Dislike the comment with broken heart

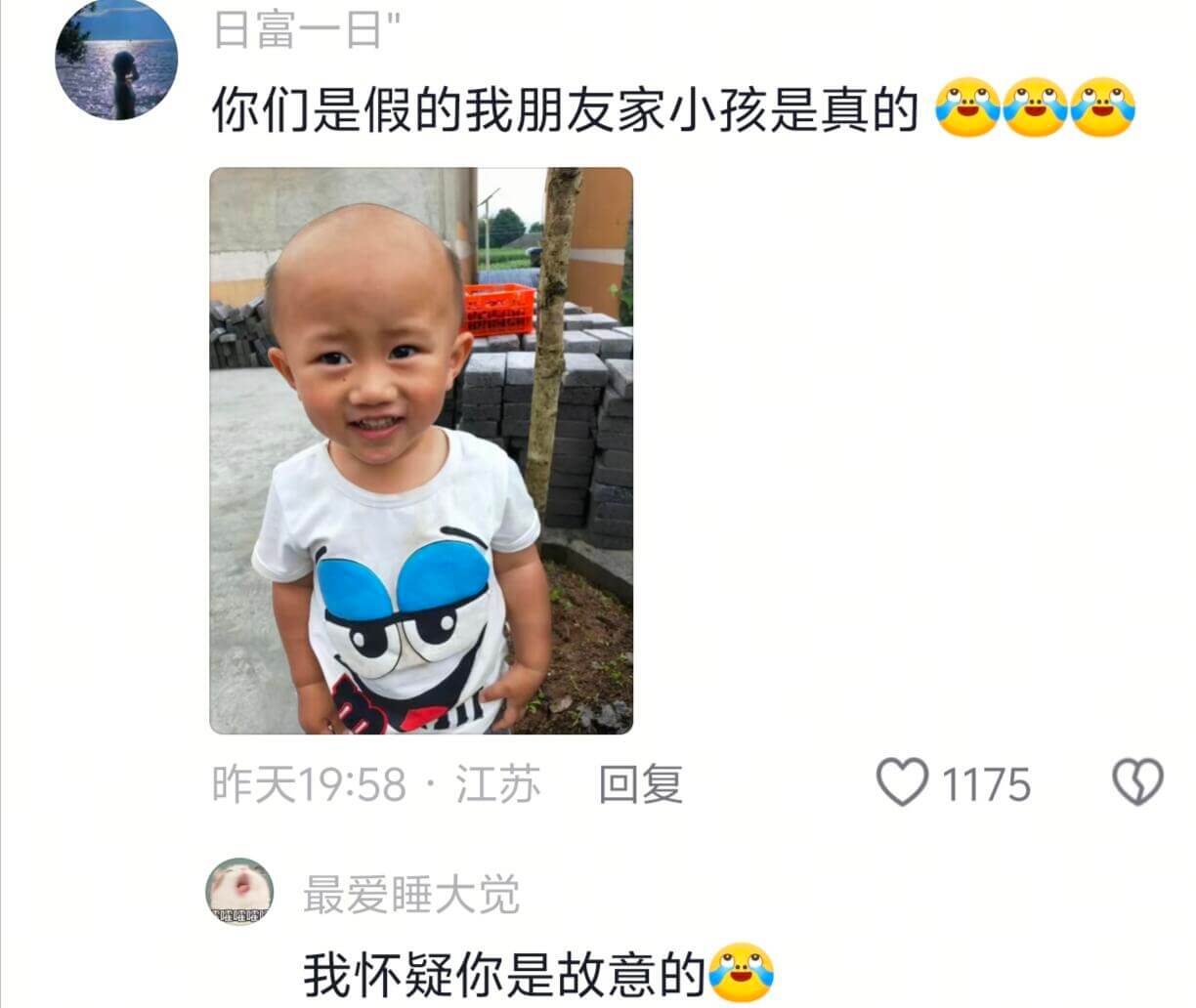coord(1137,782)
